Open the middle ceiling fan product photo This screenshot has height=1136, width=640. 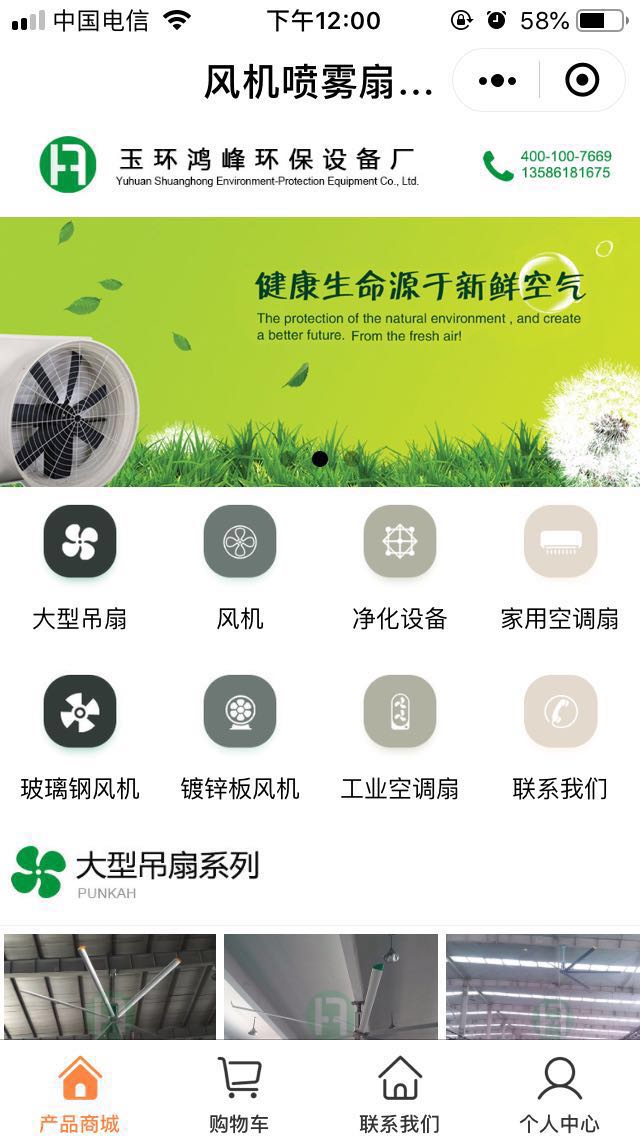point(331,987)
